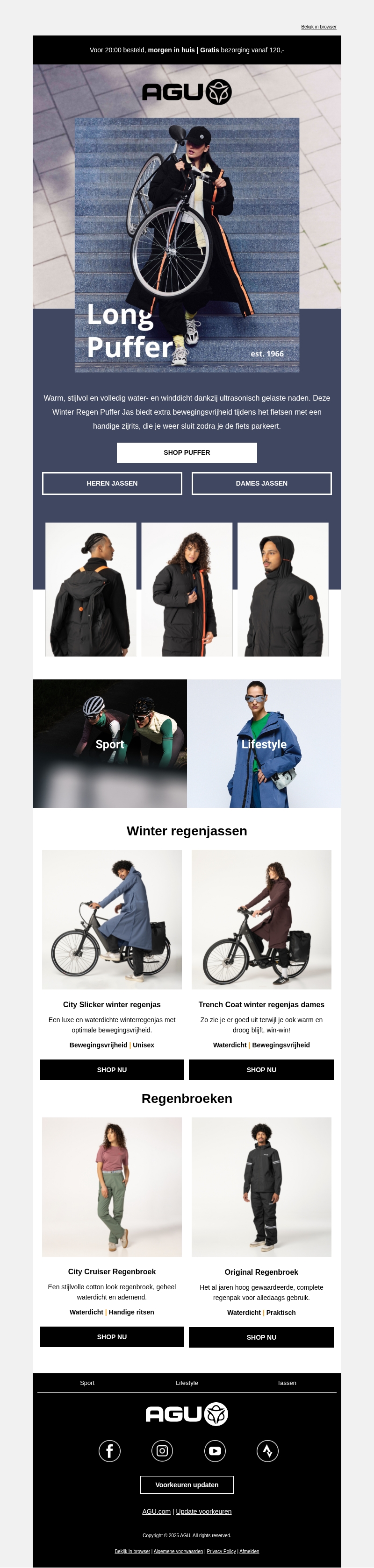Shop the Trench Coat winter regenjas dames
The image size is (374, 1568).
[x=261, y=1069]
